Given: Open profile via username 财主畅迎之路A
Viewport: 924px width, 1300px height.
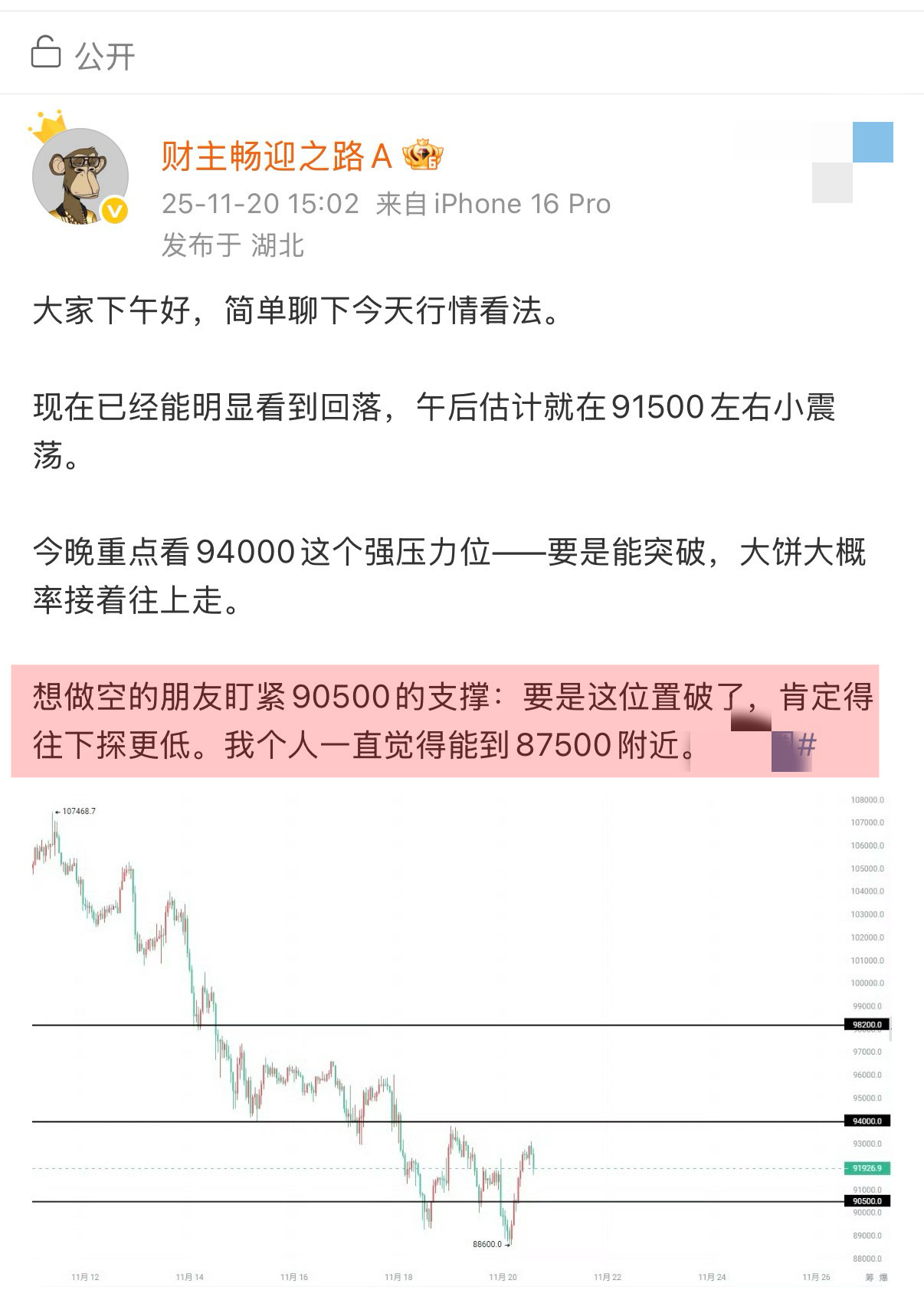Looking at the screenshot, I should point(276,156).
